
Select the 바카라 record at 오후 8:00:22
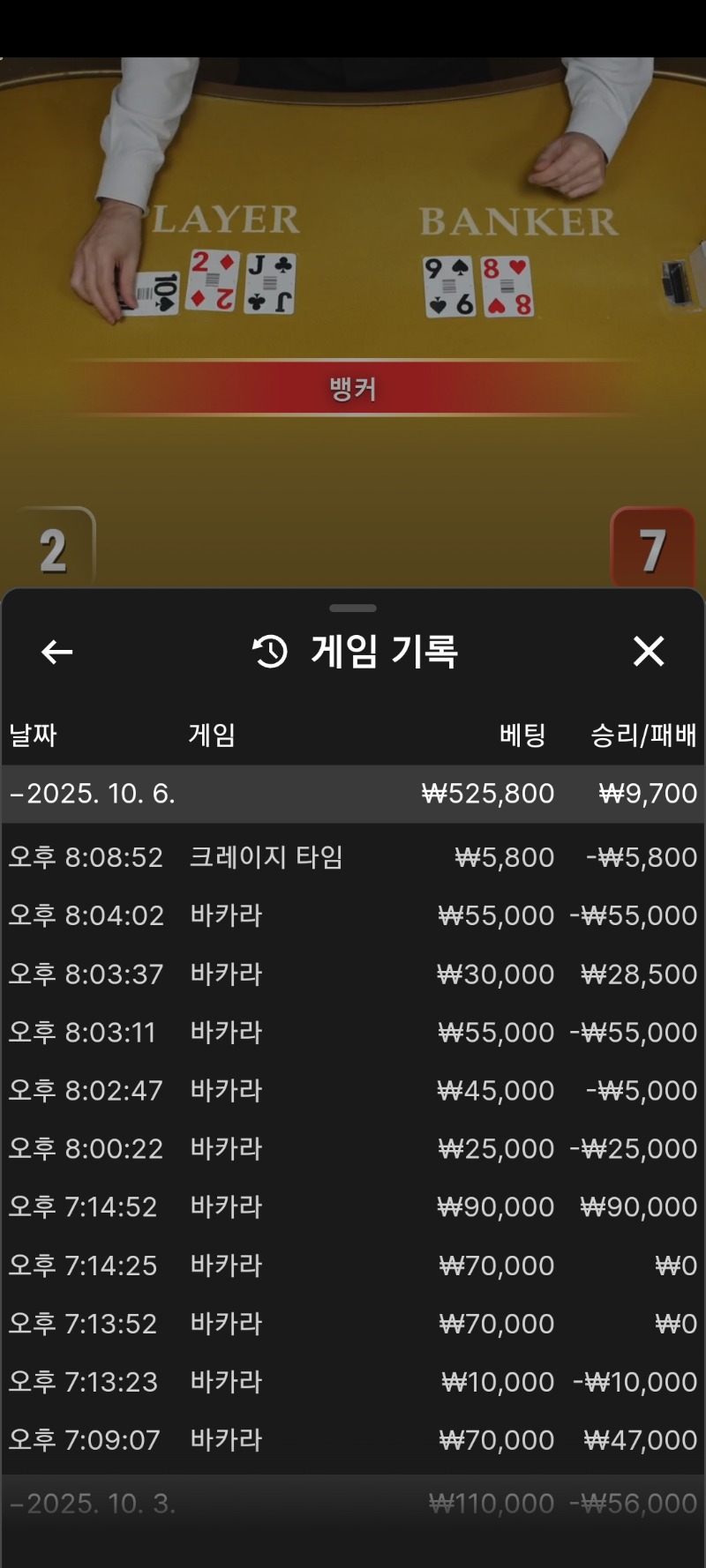pos(353,1148)
